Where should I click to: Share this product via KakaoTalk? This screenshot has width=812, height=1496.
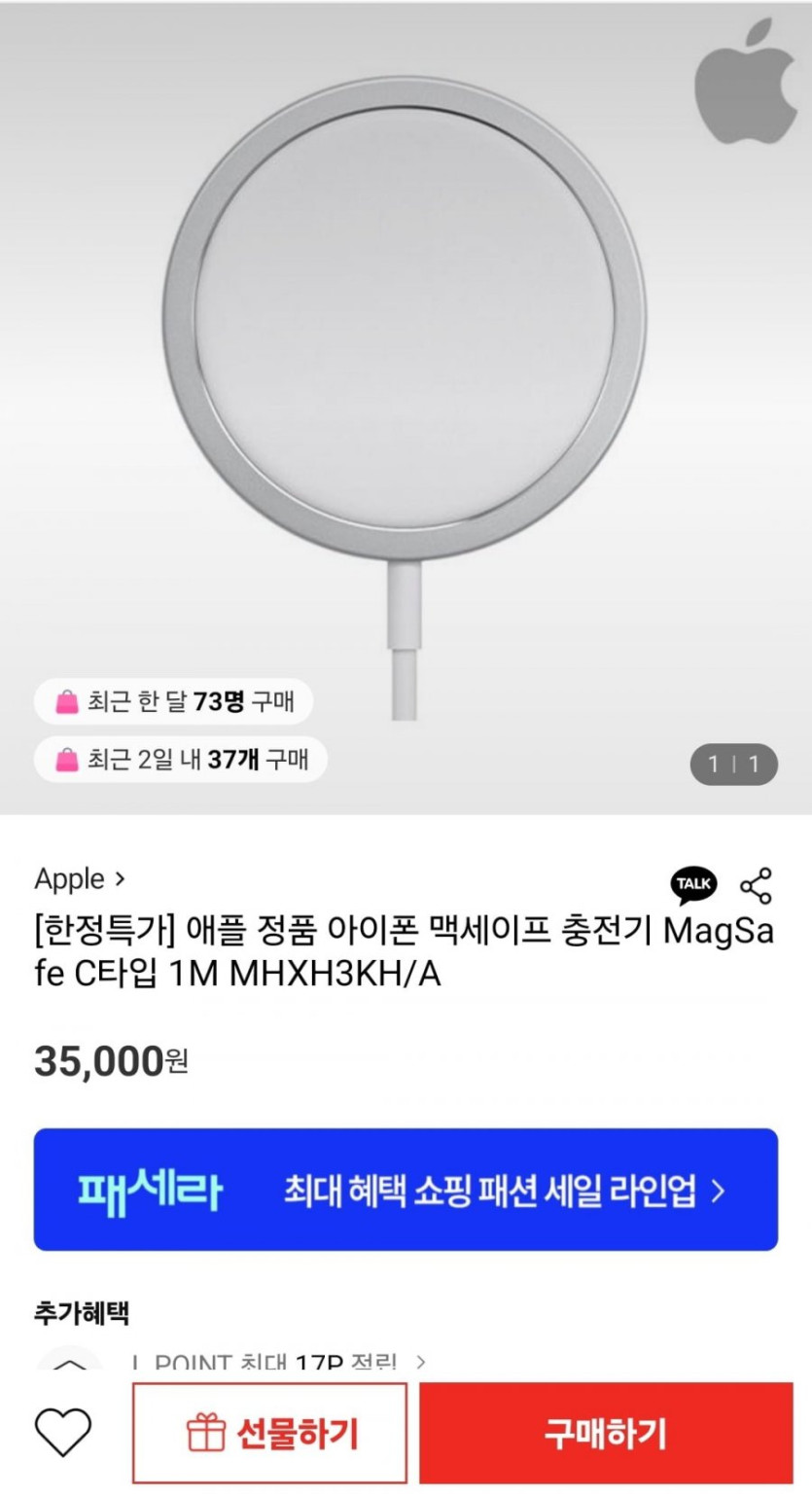tap(693, 884)
